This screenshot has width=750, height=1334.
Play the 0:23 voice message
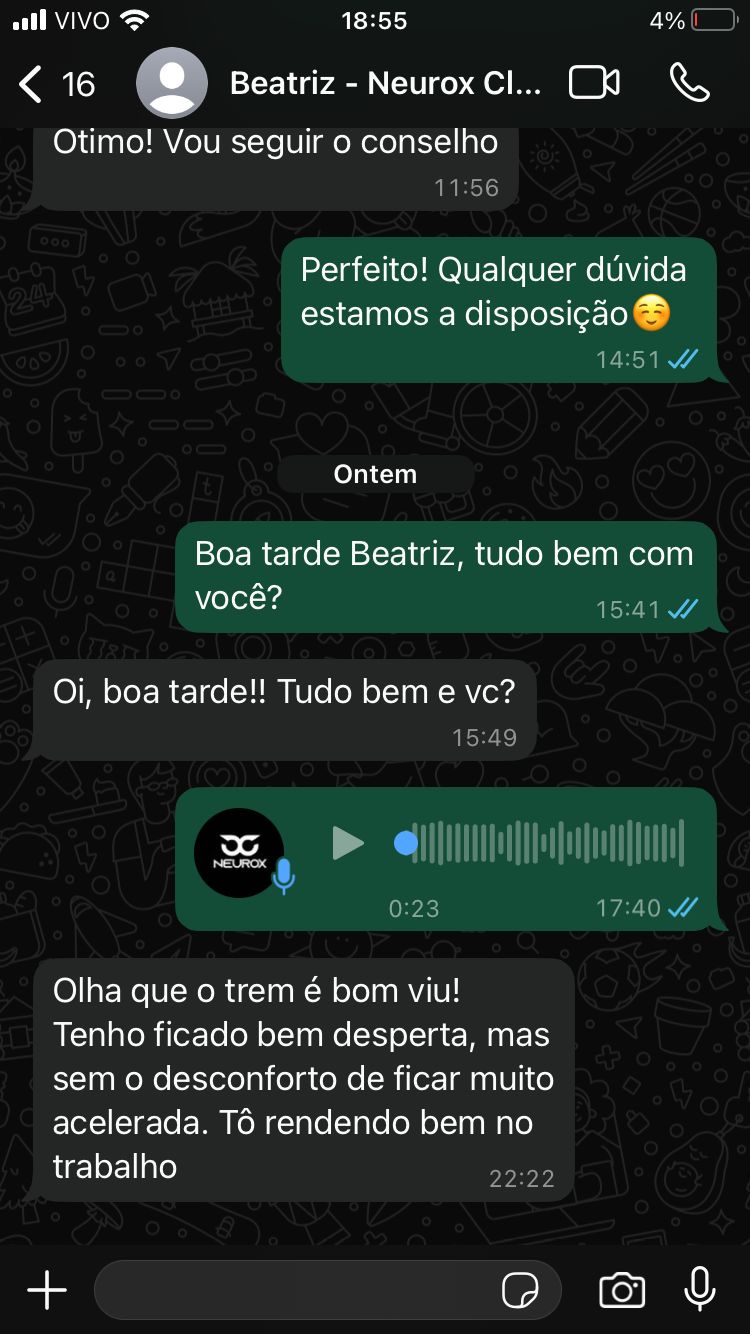pos(347,843)
